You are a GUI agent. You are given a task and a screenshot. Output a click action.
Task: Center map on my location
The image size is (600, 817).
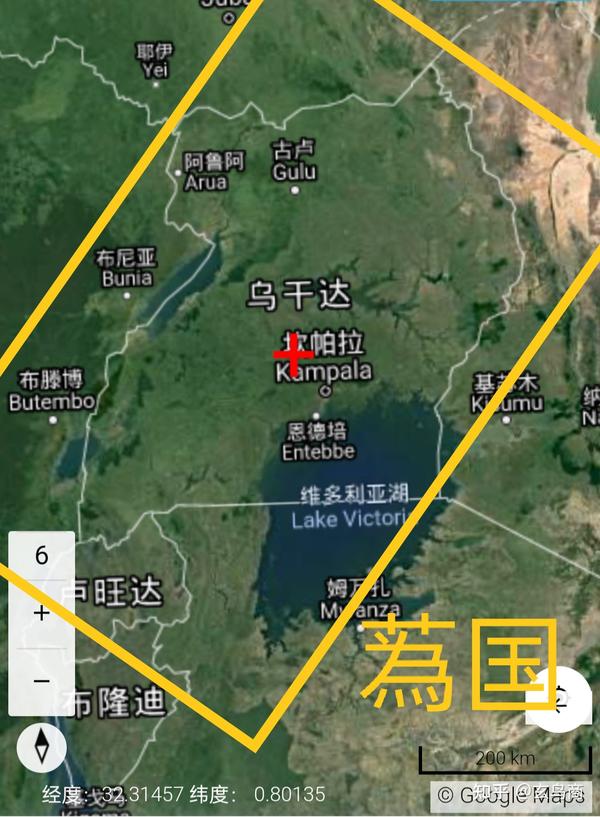pyautogui.click(x=562, y=697)
